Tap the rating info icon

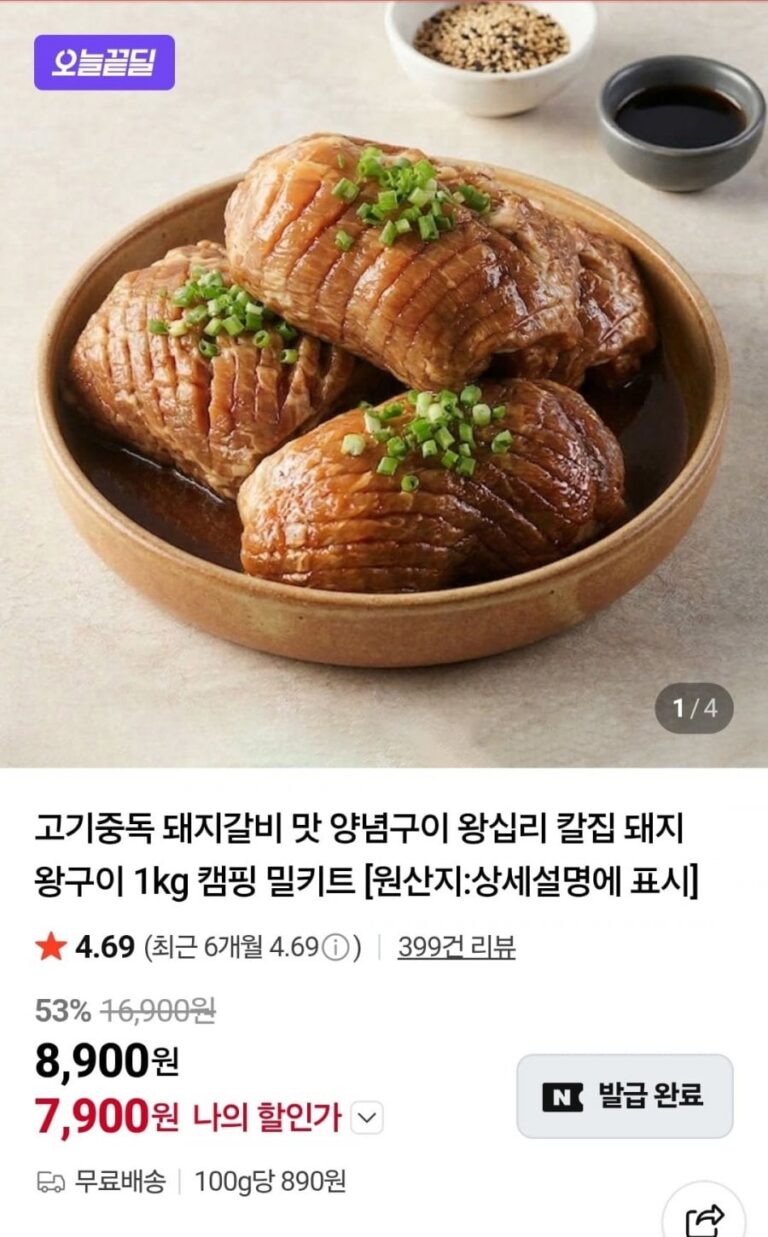tap(338, 947)
